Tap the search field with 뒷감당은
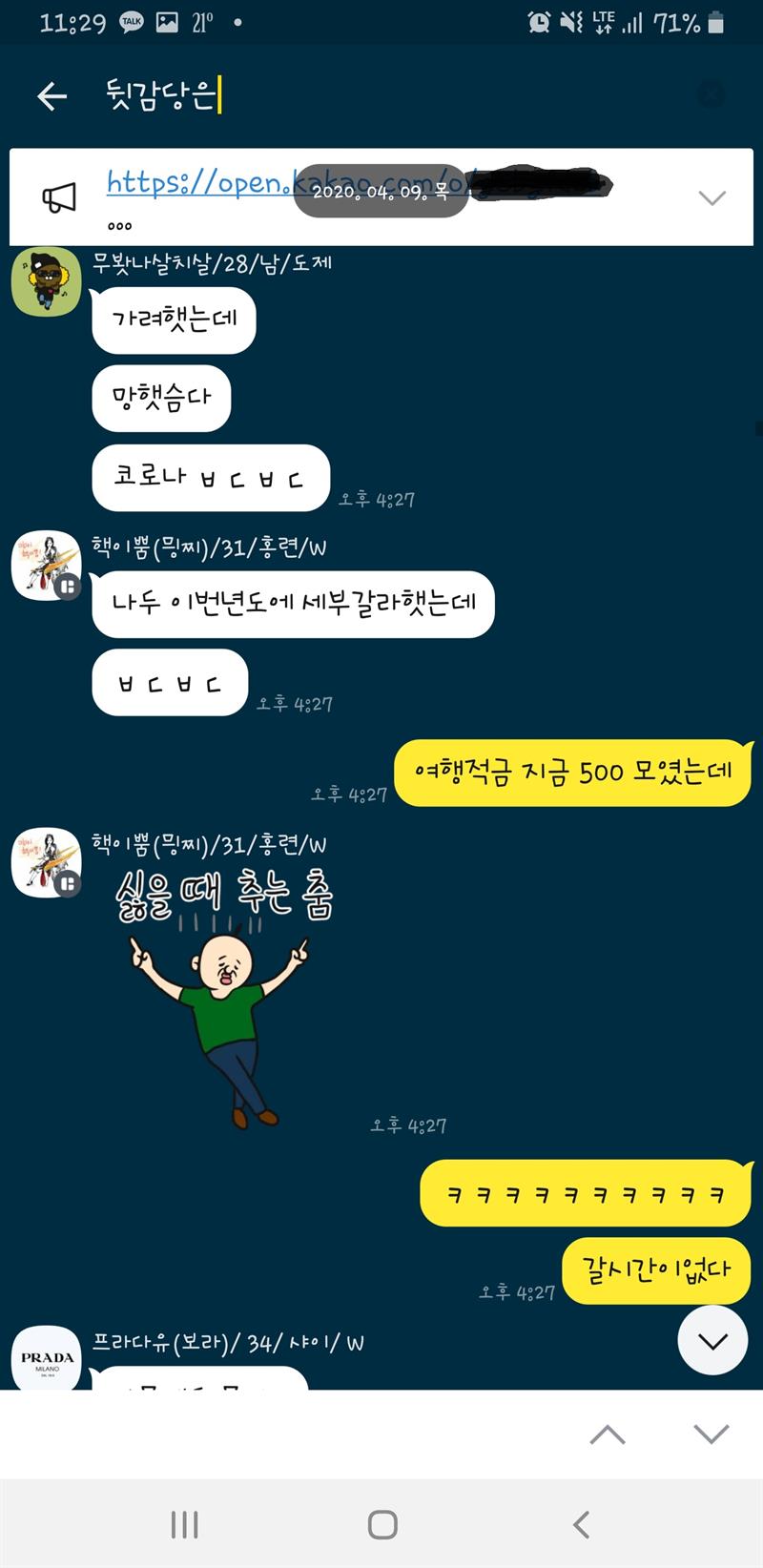 381,95
